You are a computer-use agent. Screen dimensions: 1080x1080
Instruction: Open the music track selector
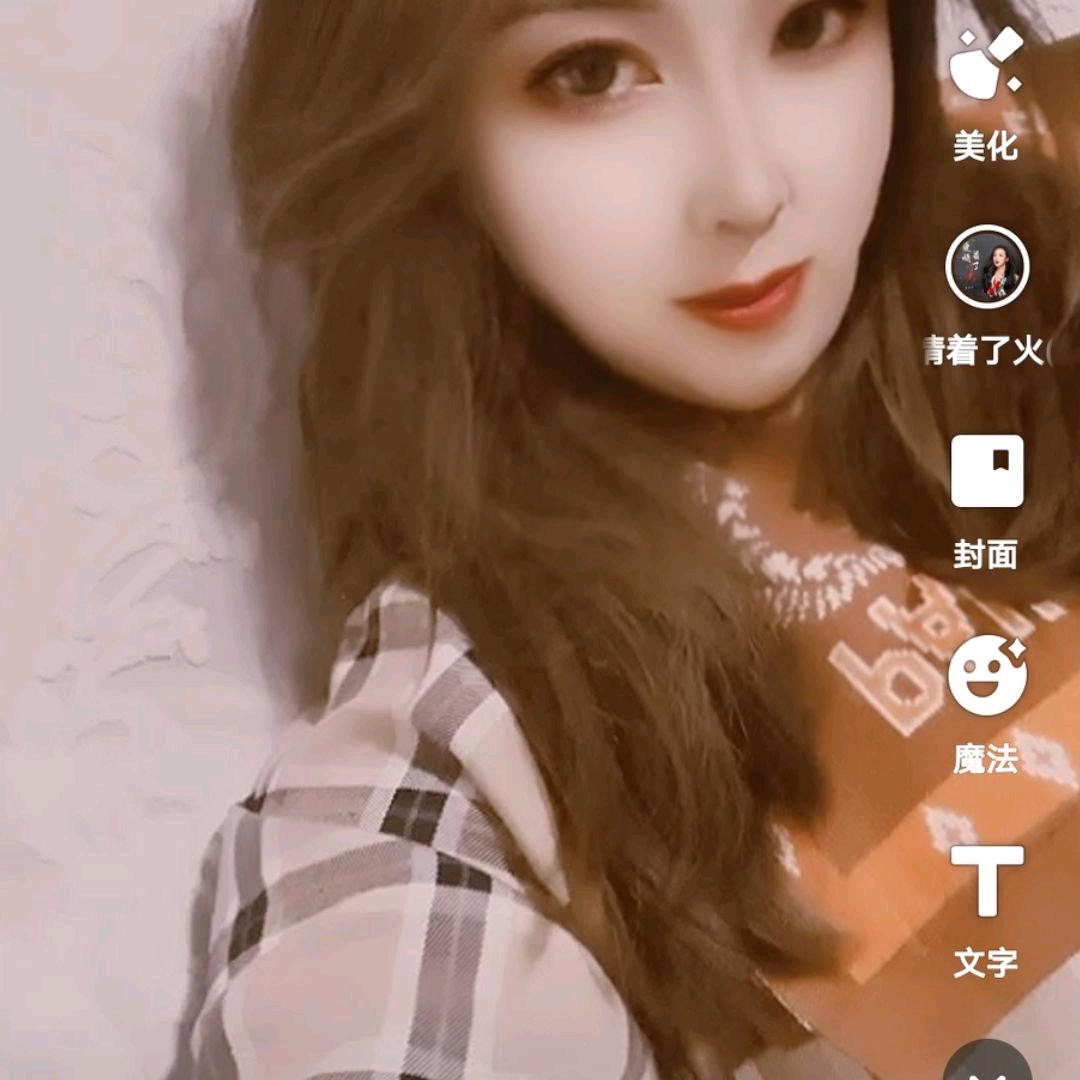coord(987,268)
